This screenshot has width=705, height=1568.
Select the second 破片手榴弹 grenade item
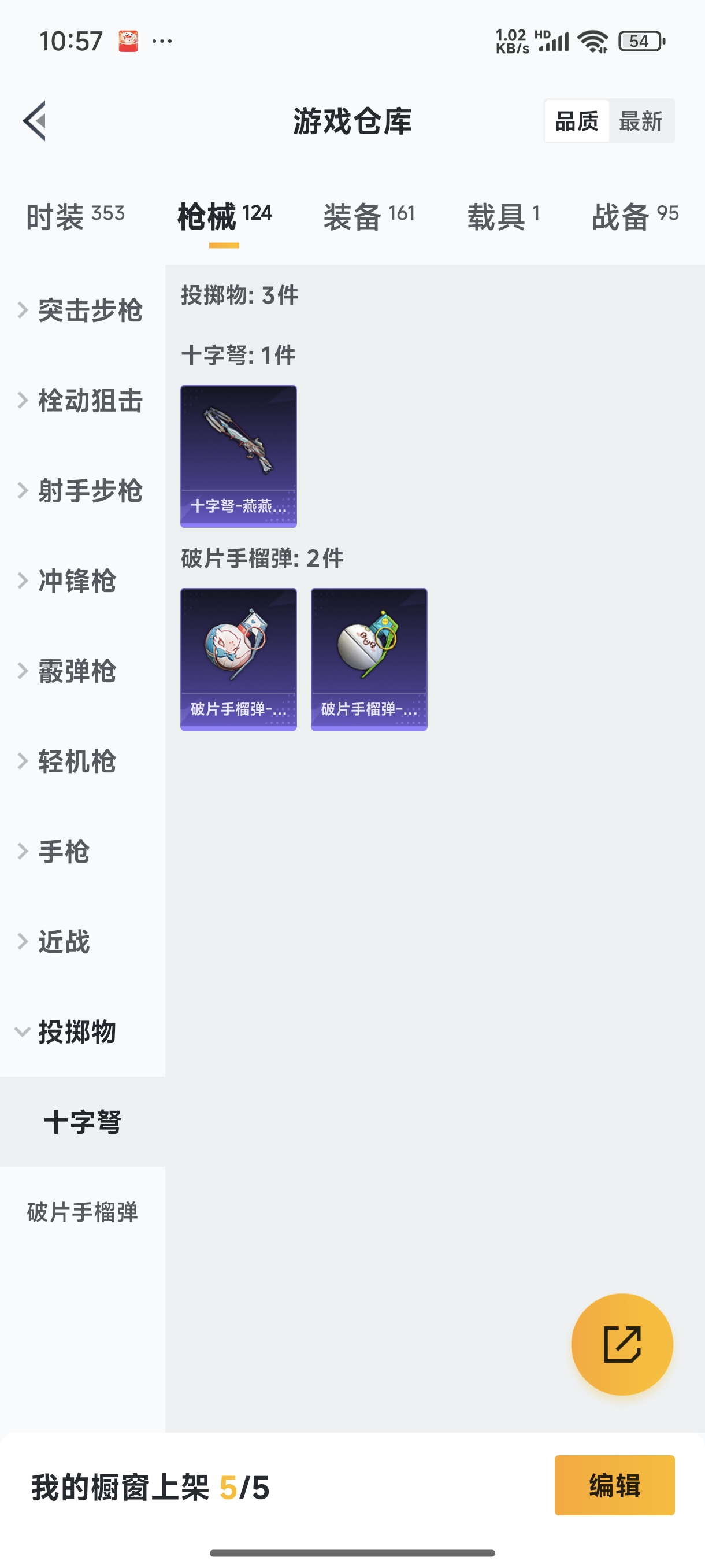coord(369,659)
